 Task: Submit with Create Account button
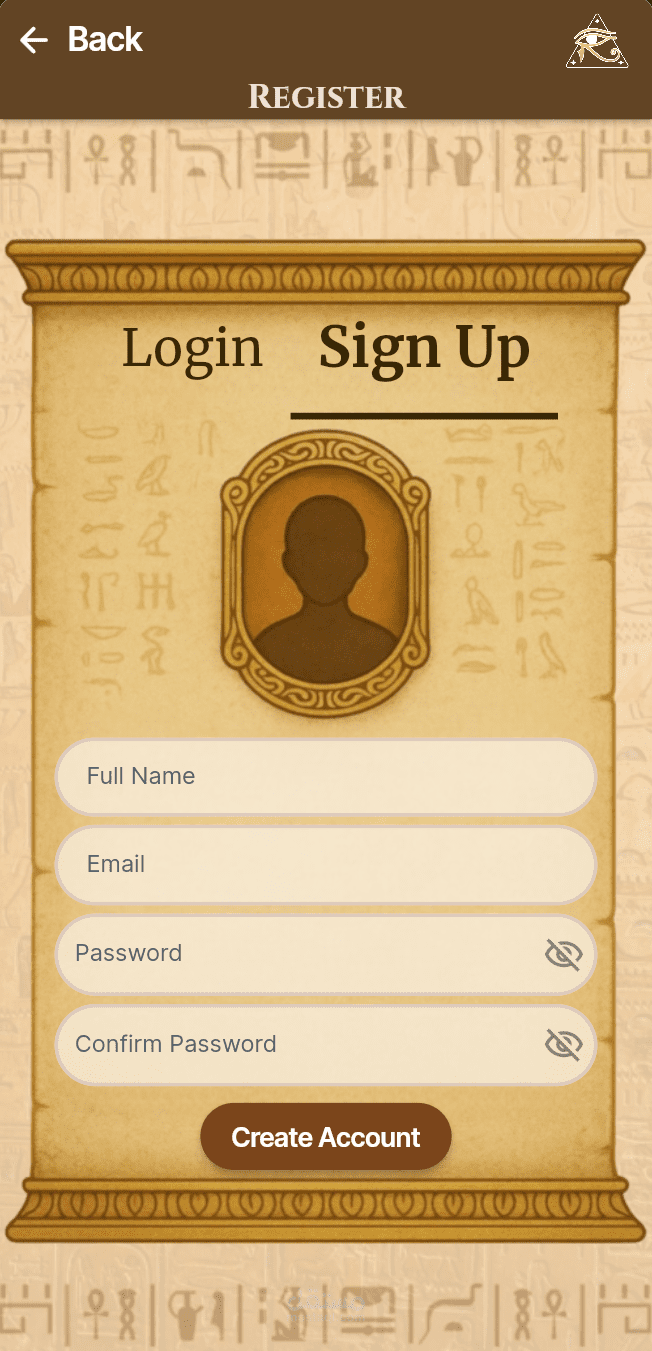pyautogui.click(x=326, y=1137)
